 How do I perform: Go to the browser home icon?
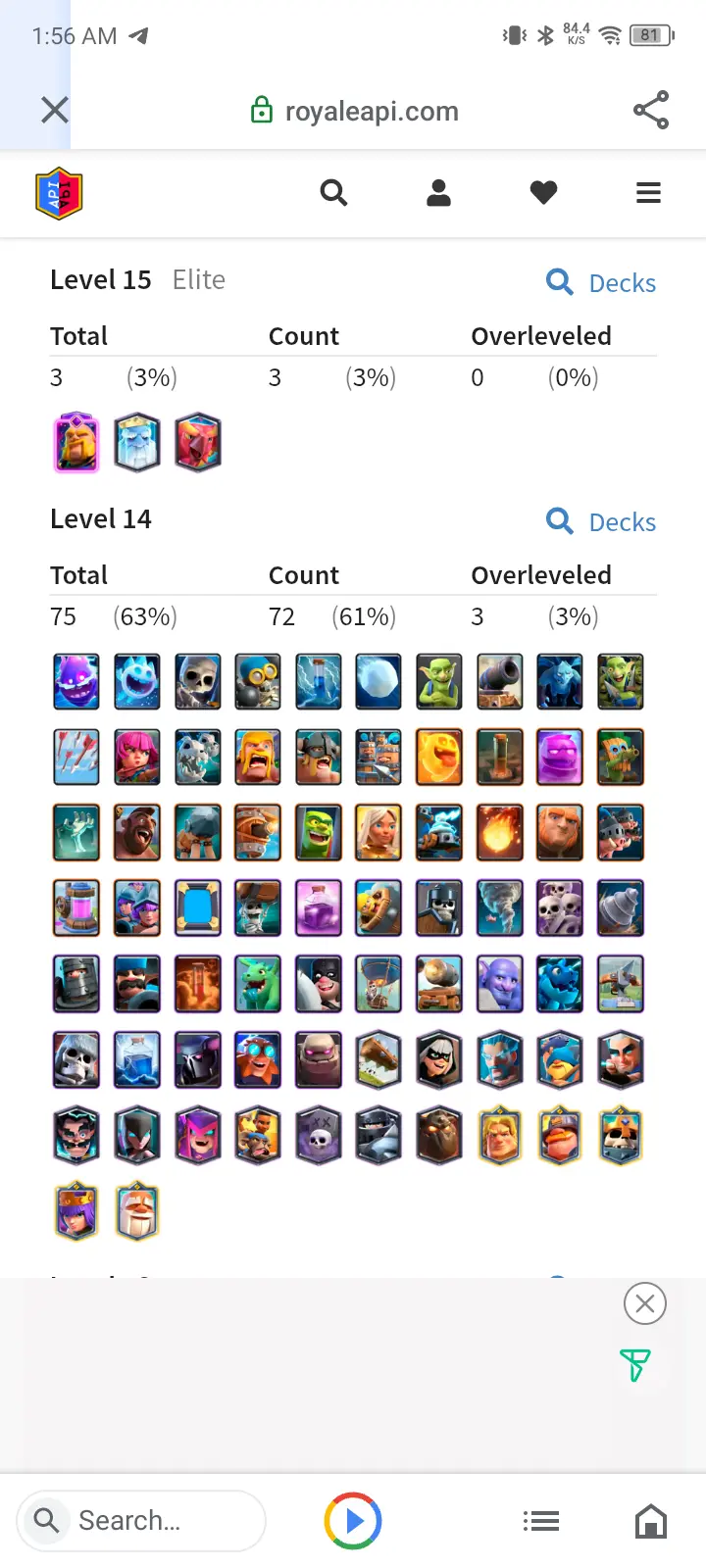pyautogui.click(x=650, y=1521)
